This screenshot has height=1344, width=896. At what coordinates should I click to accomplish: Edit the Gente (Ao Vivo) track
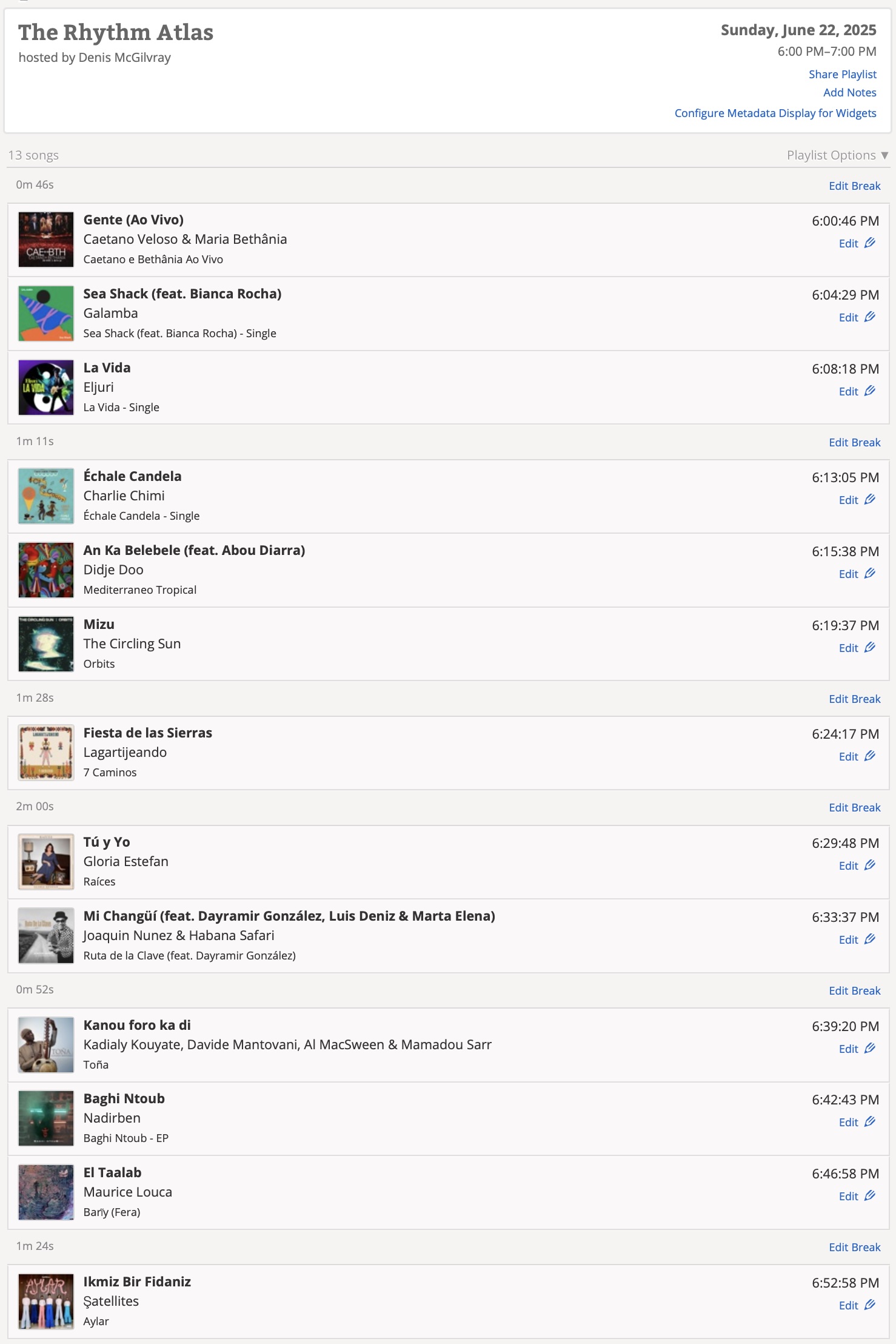tap(856, 243)
